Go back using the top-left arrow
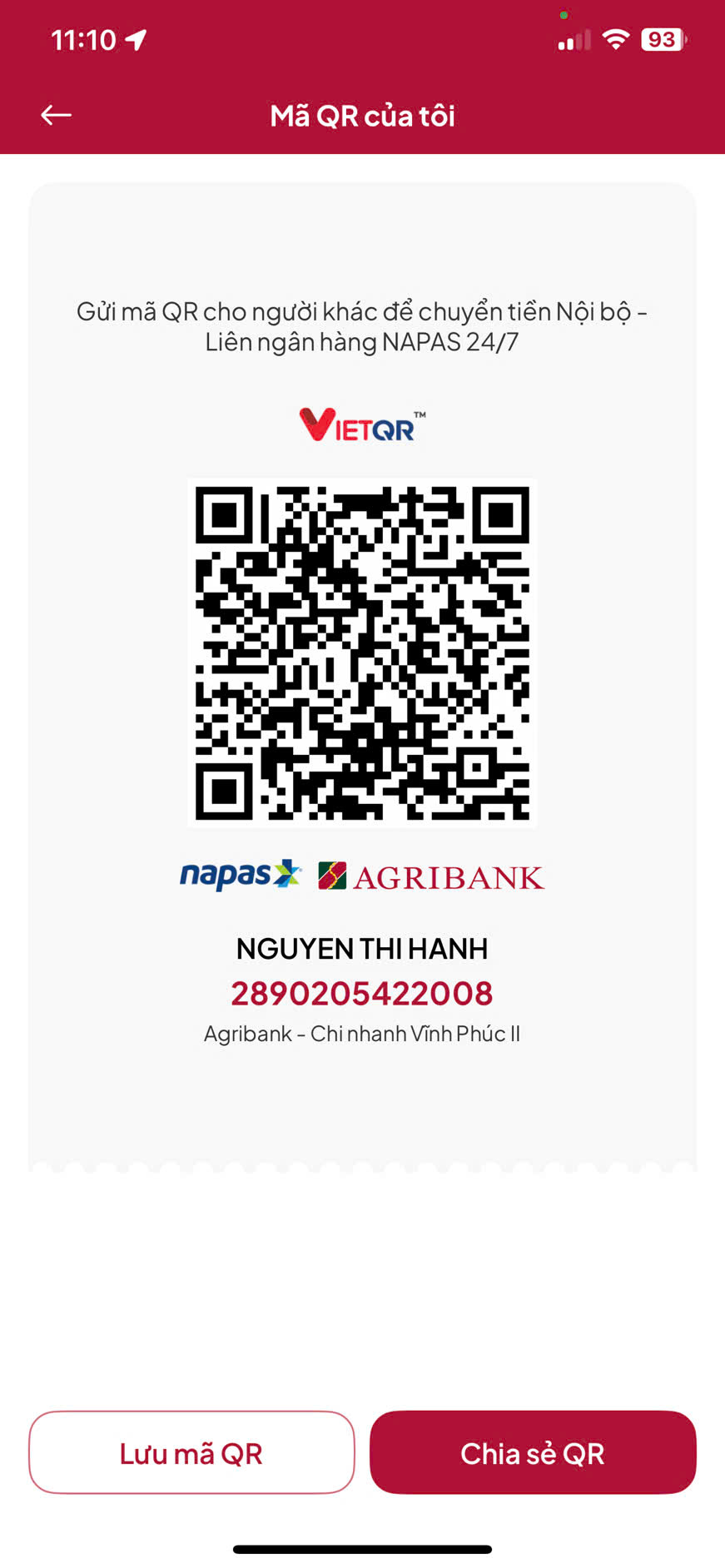 56,115
